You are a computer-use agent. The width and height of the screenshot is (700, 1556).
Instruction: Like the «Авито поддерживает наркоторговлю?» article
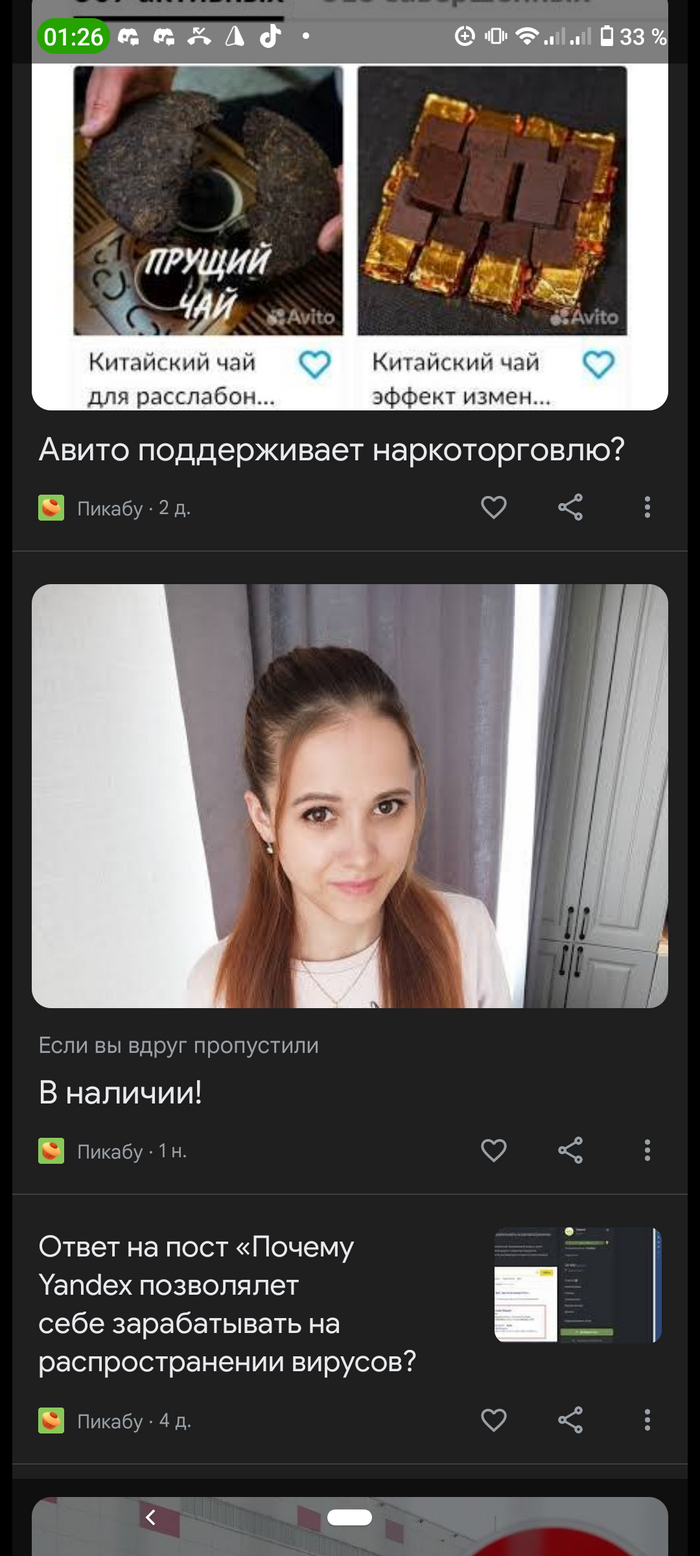coord(494,508)
